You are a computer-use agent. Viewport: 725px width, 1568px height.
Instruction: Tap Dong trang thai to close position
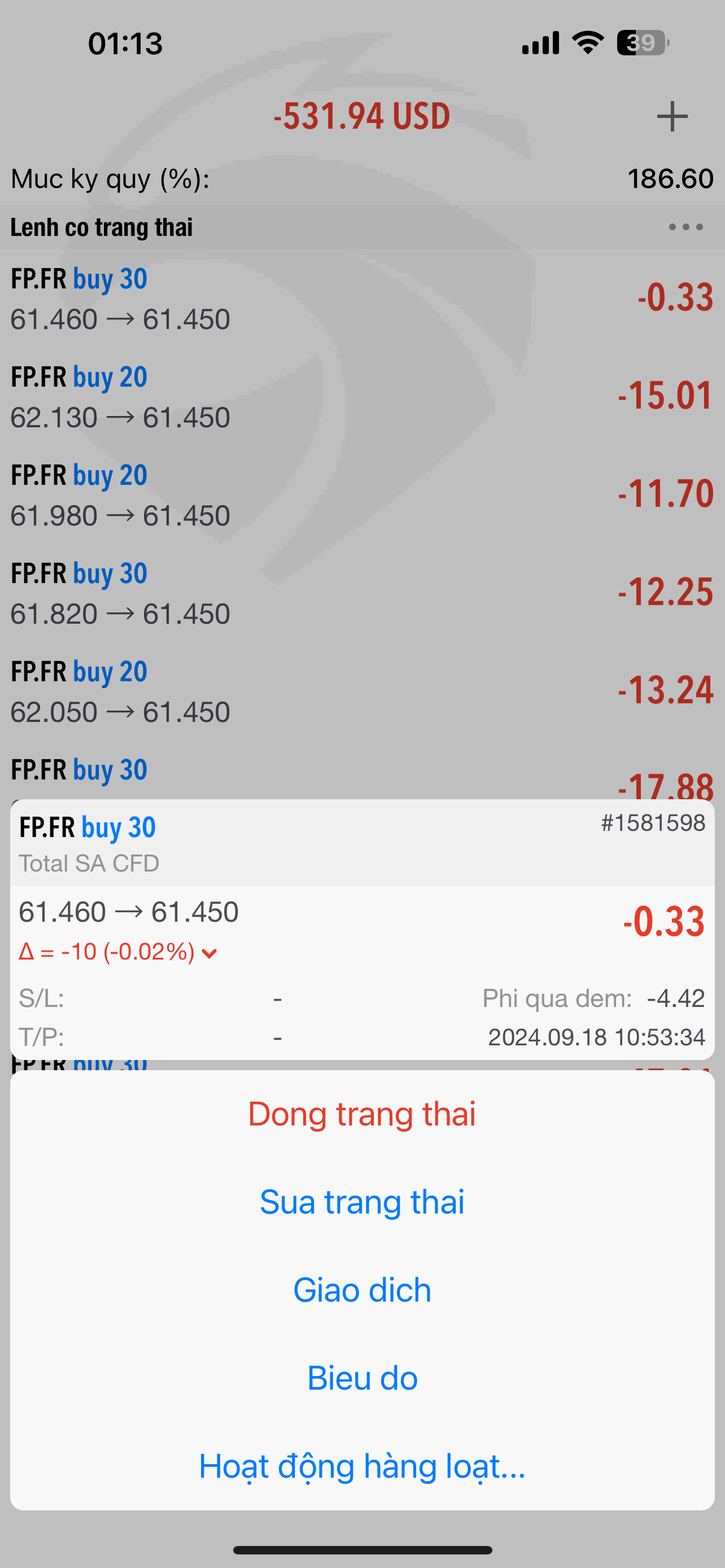[362, 1114]
